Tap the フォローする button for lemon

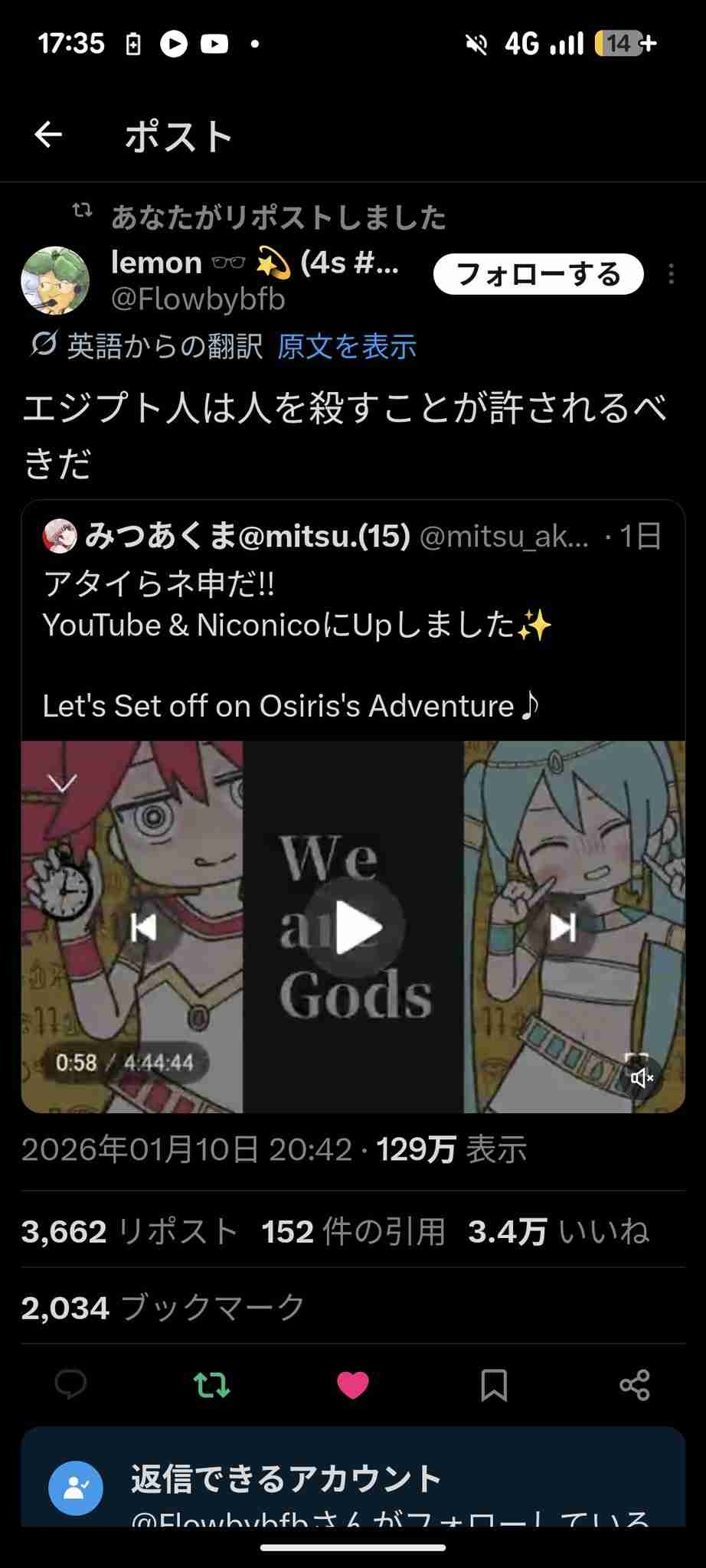538,274
